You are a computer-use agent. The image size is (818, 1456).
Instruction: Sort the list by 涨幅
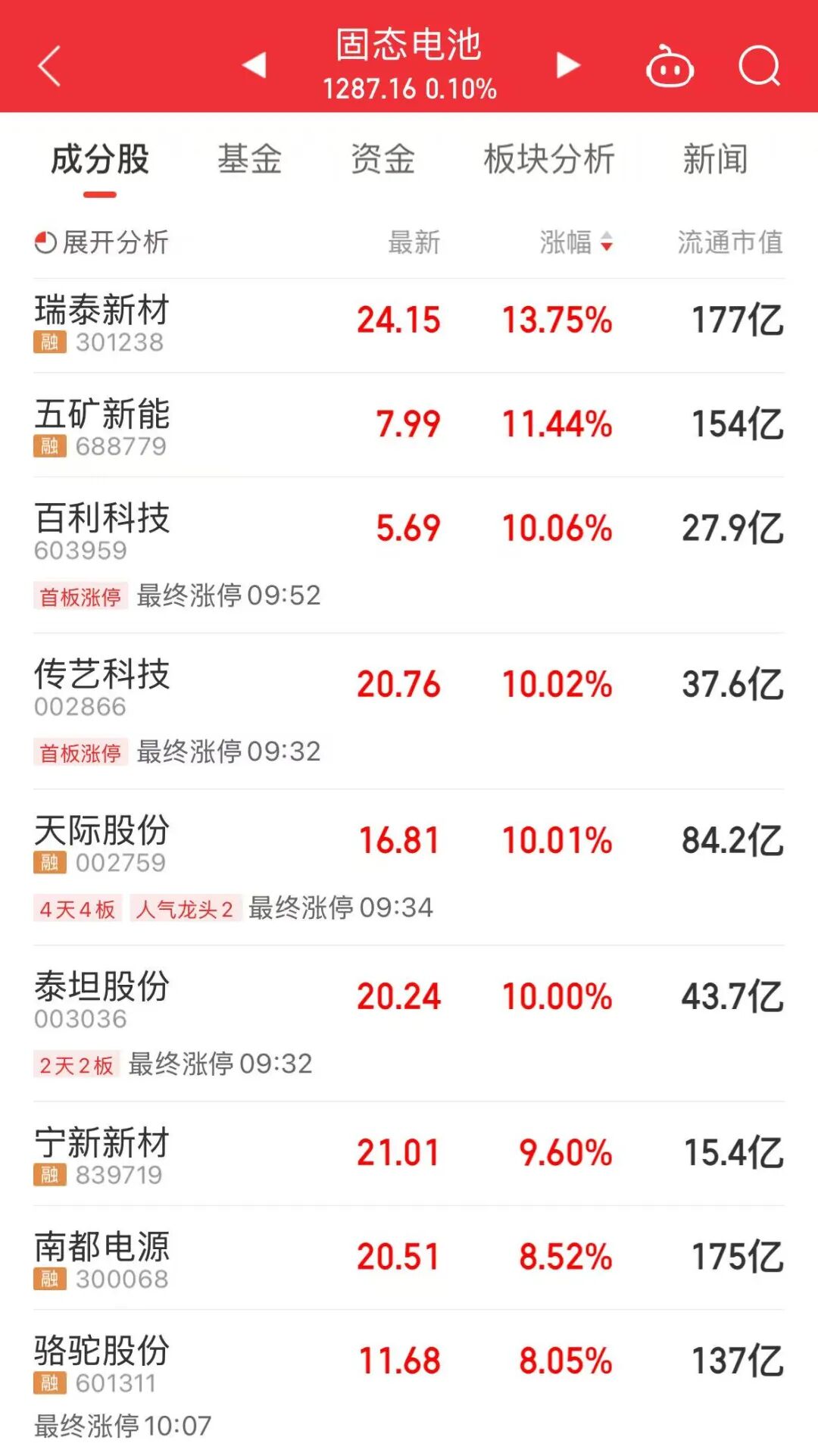point(576,242)
